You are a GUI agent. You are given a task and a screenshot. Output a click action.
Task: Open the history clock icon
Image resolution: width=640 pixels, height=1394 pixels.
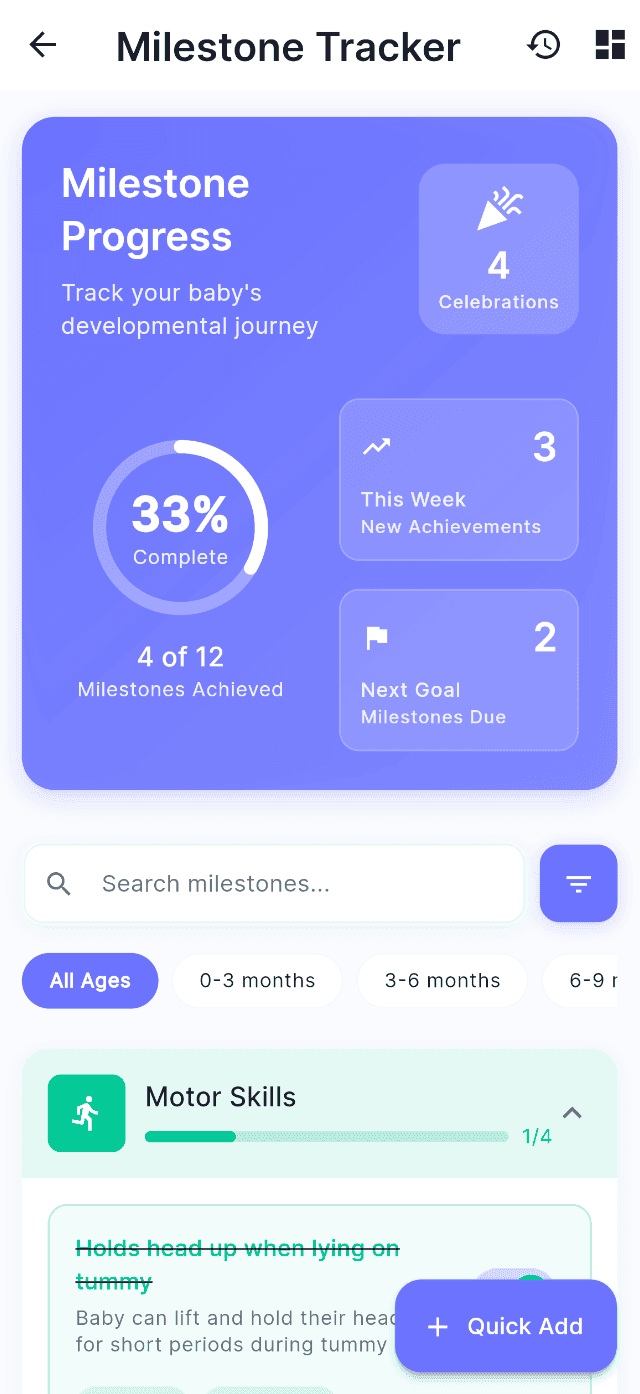tap(544, 45)
